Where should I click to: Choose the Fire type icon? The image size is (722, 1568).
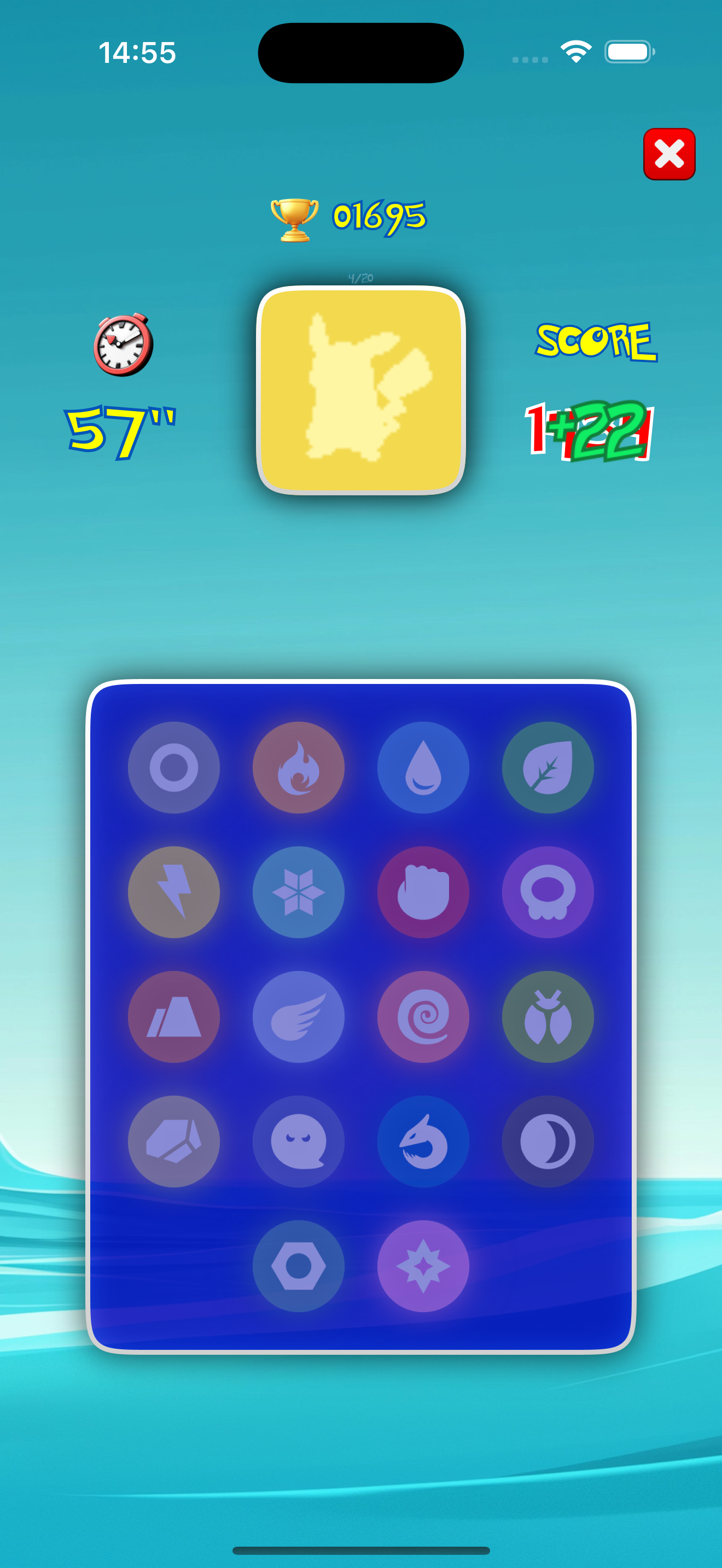click(298, 767)
